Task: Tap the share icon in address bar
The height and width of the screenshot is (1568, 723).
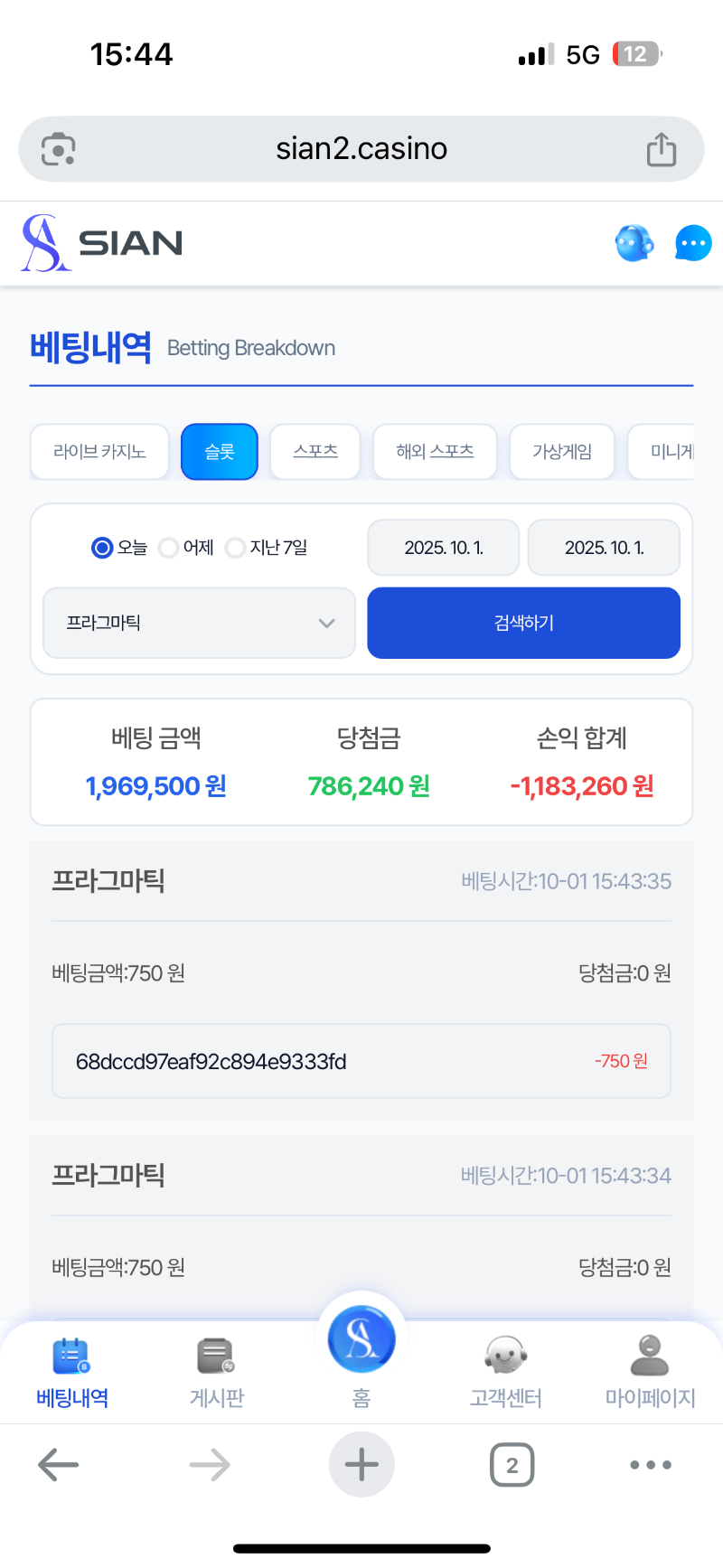Action: [661, 149]
